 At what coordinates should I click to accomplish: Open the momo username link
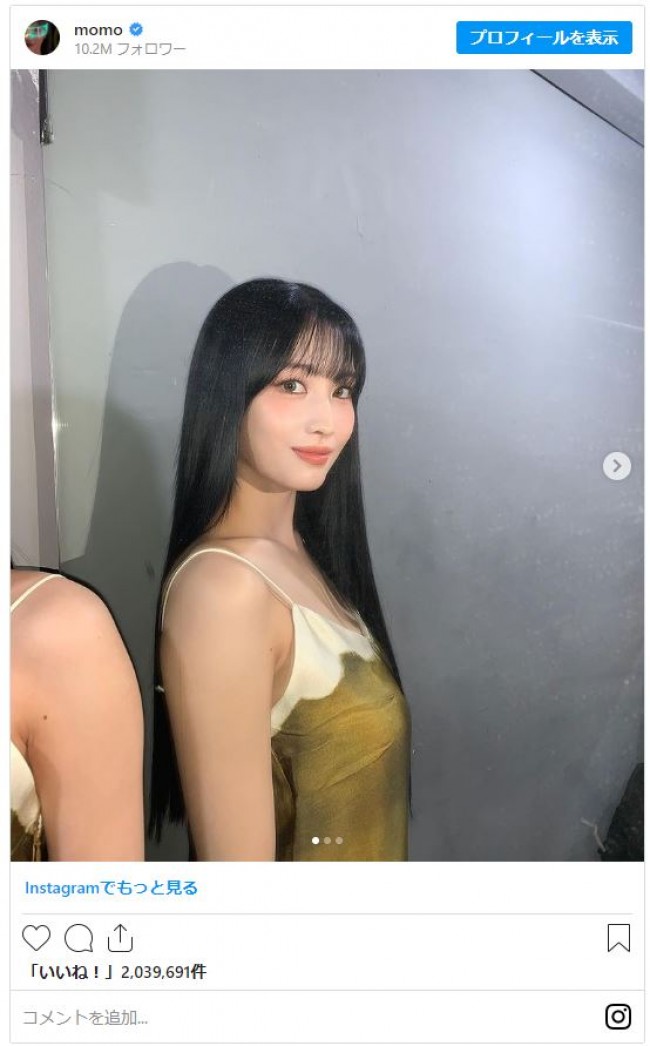[98, 30]
